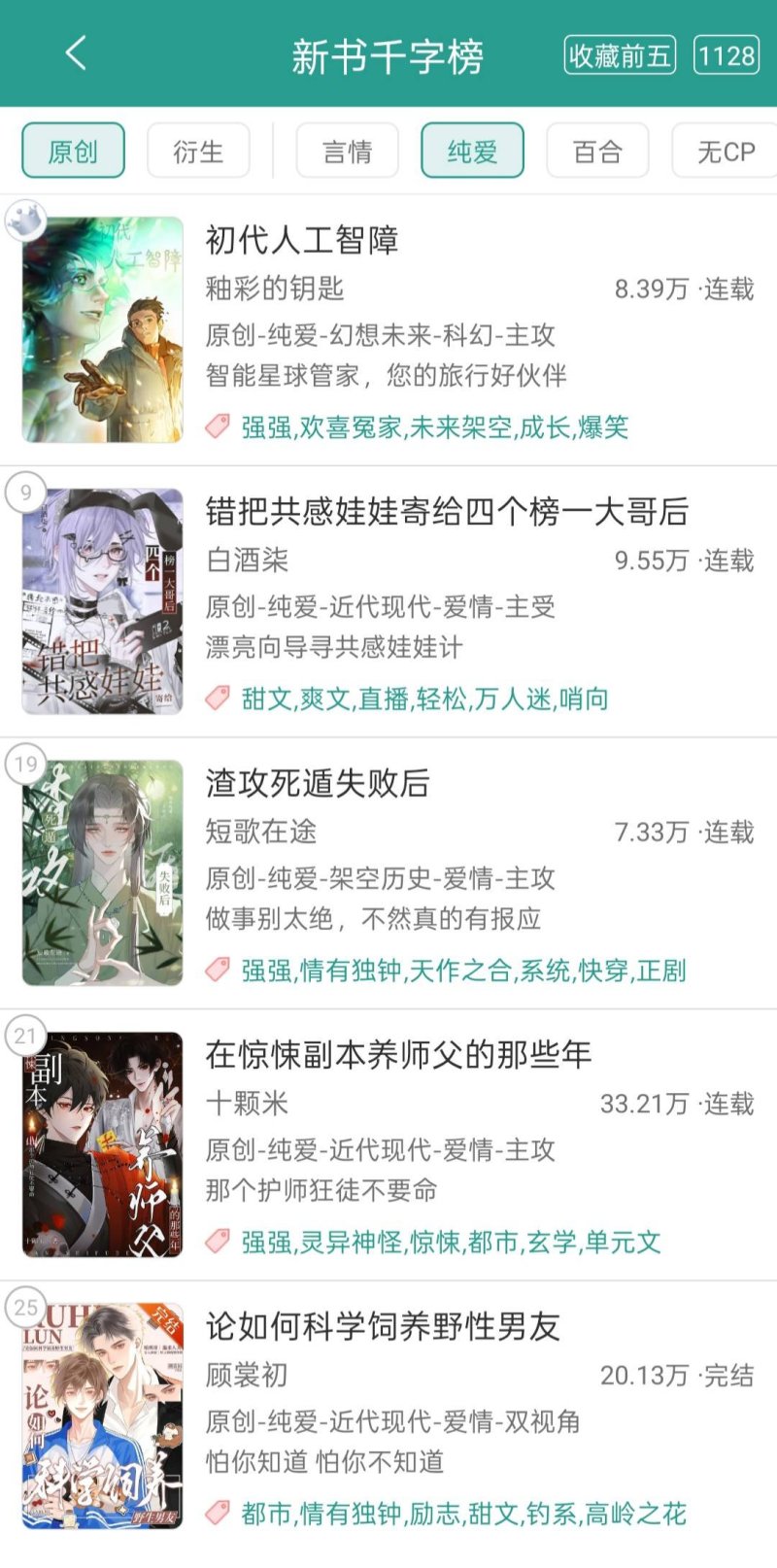Switch to the 百合 category
Viewport: 777px width, 1568px height.
point(597,151)
